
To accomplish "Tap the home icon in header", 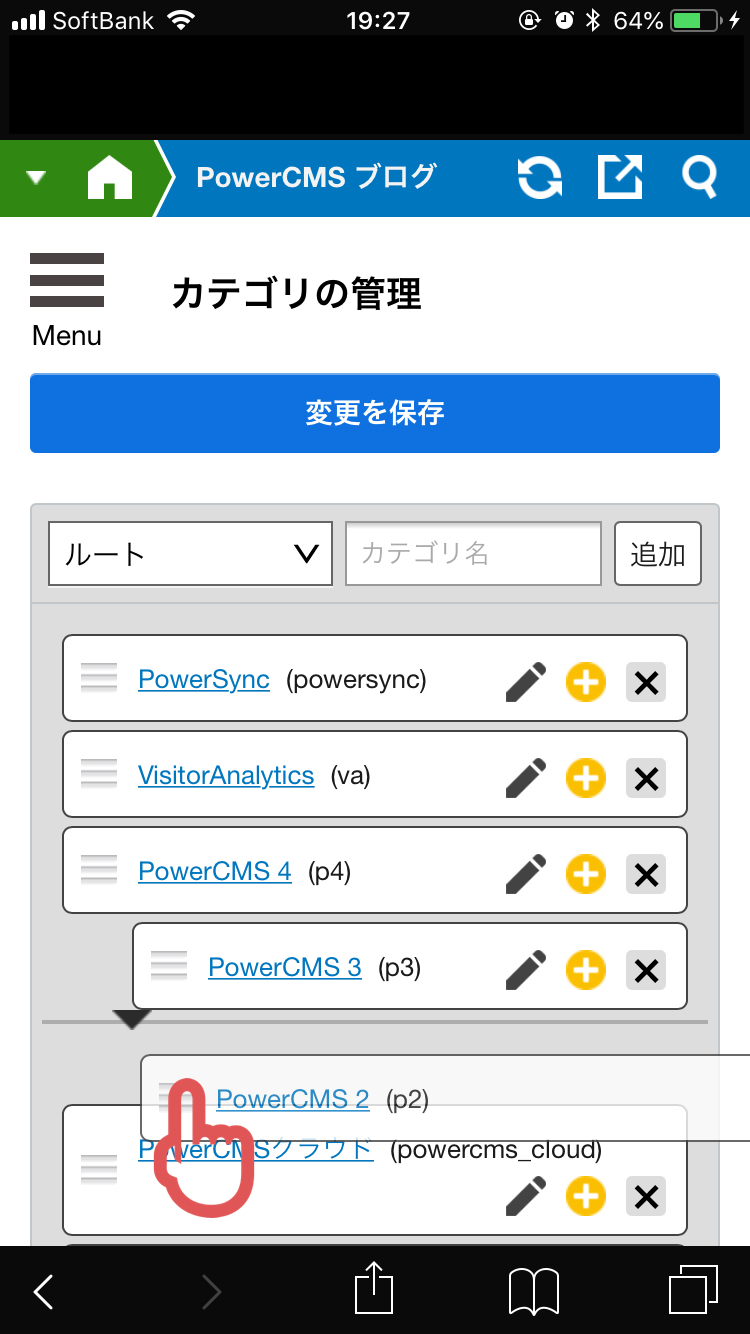I will (110, 178).
